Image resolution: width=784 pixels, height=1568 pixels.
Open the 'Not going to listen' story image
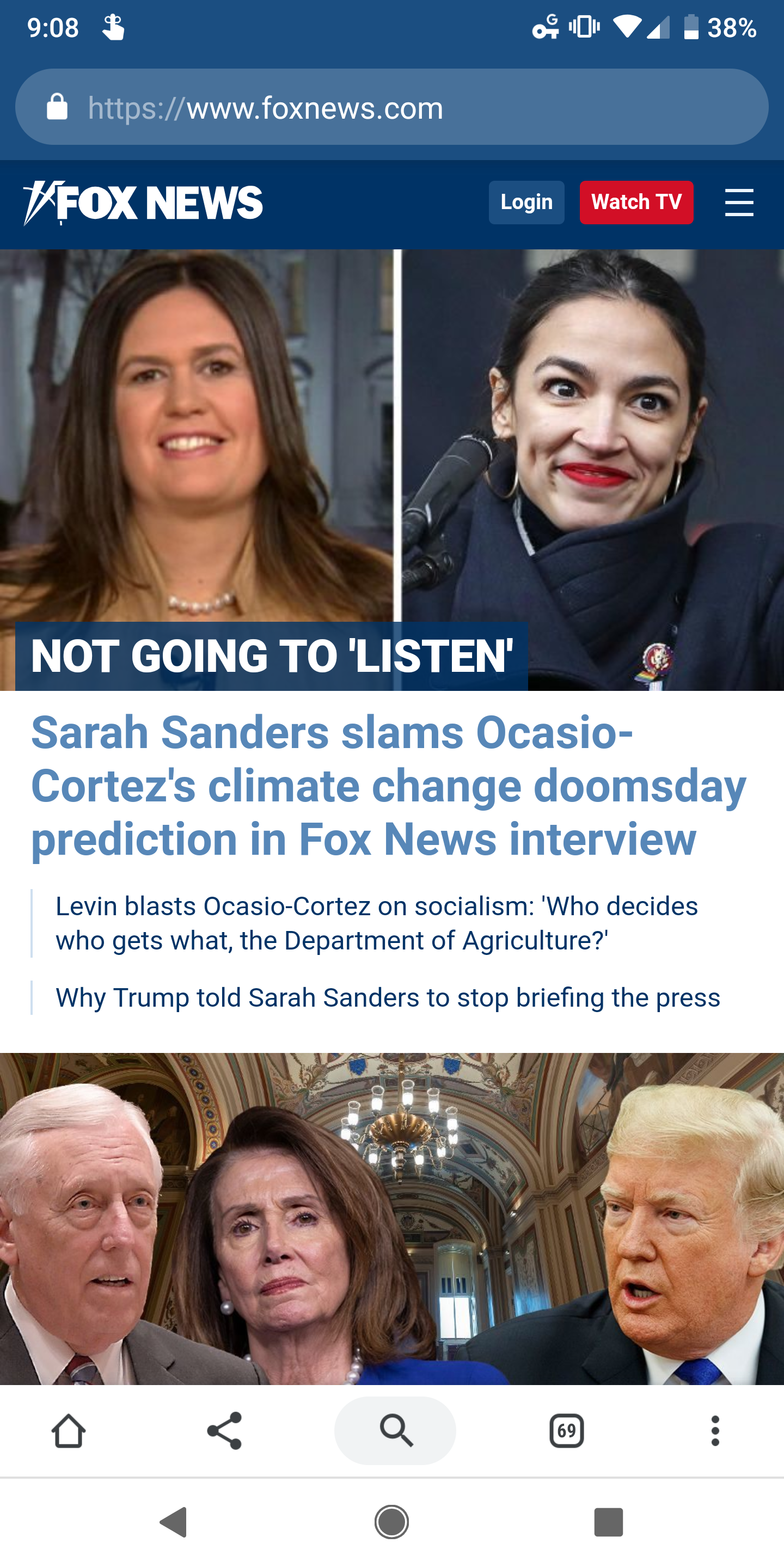392,470
